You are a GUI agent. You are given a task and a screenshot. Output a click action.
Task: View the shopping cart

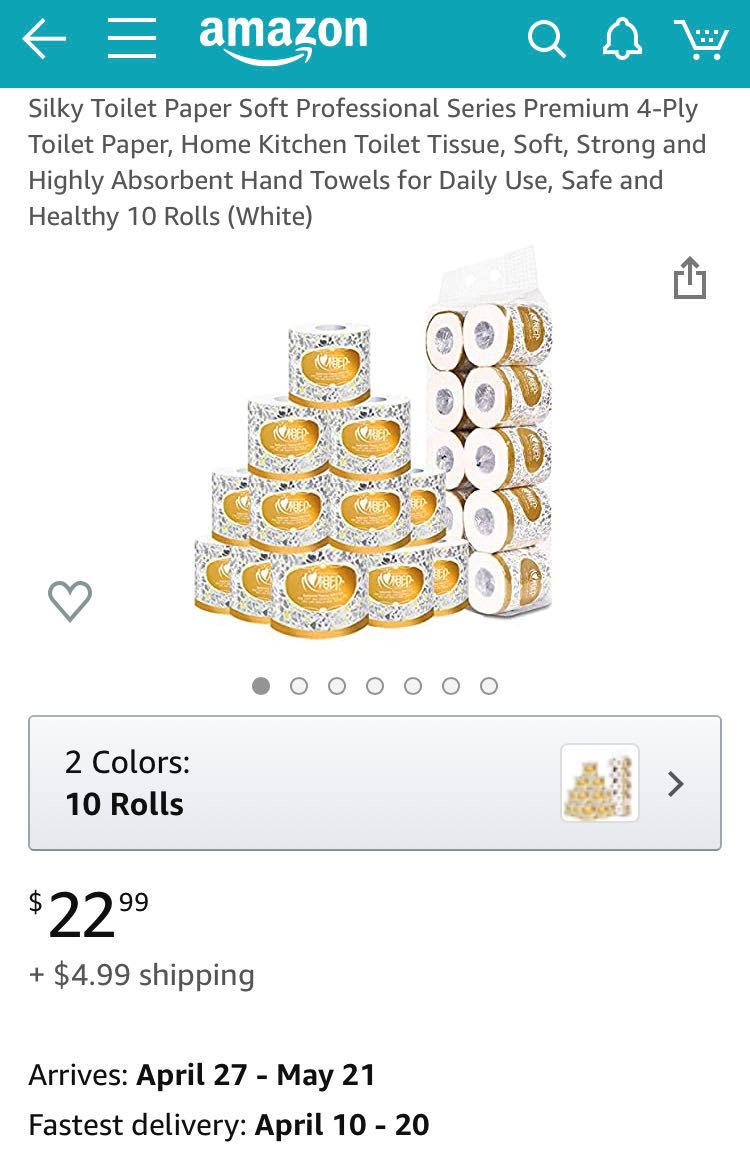coord(701,40)
